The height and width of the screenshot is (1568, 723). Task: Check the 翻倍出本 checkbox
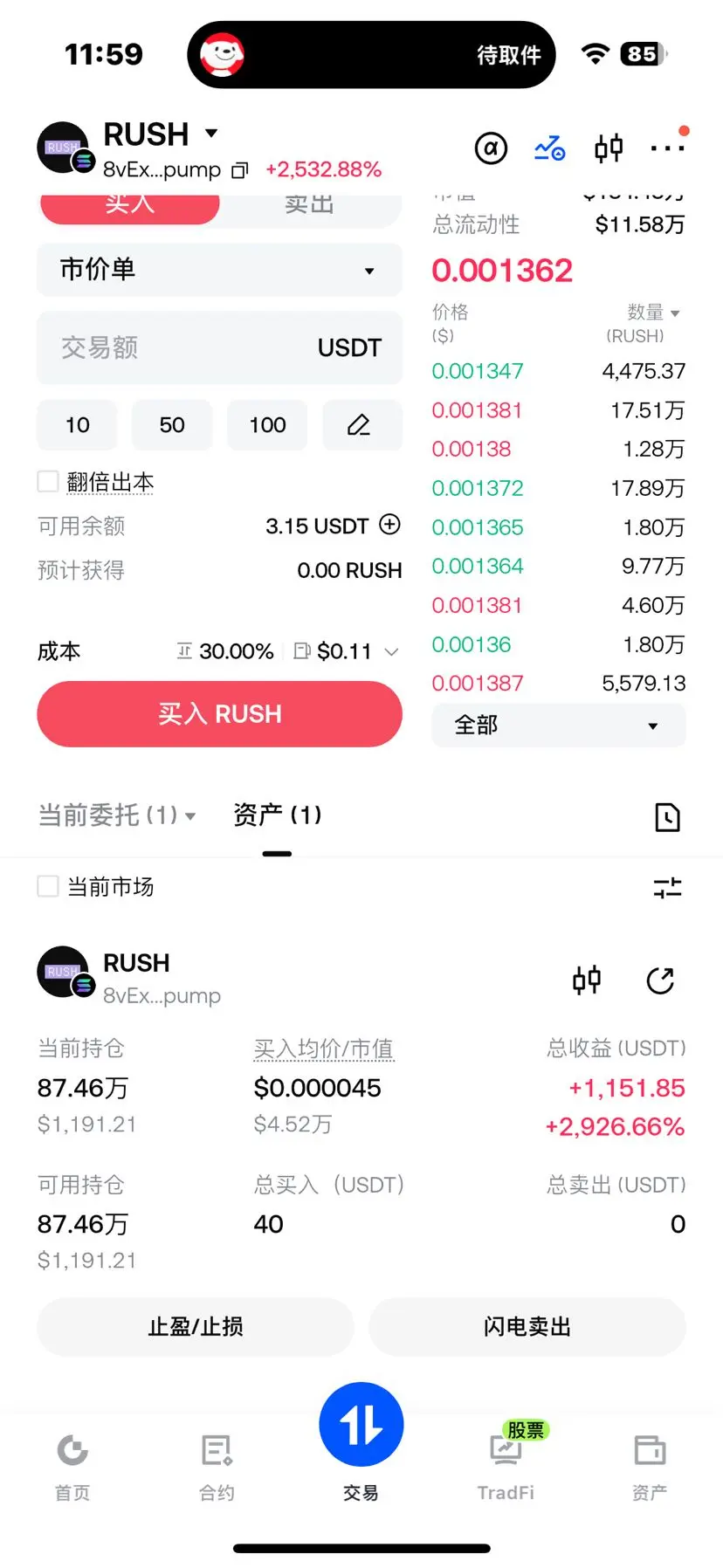(48, 481)
